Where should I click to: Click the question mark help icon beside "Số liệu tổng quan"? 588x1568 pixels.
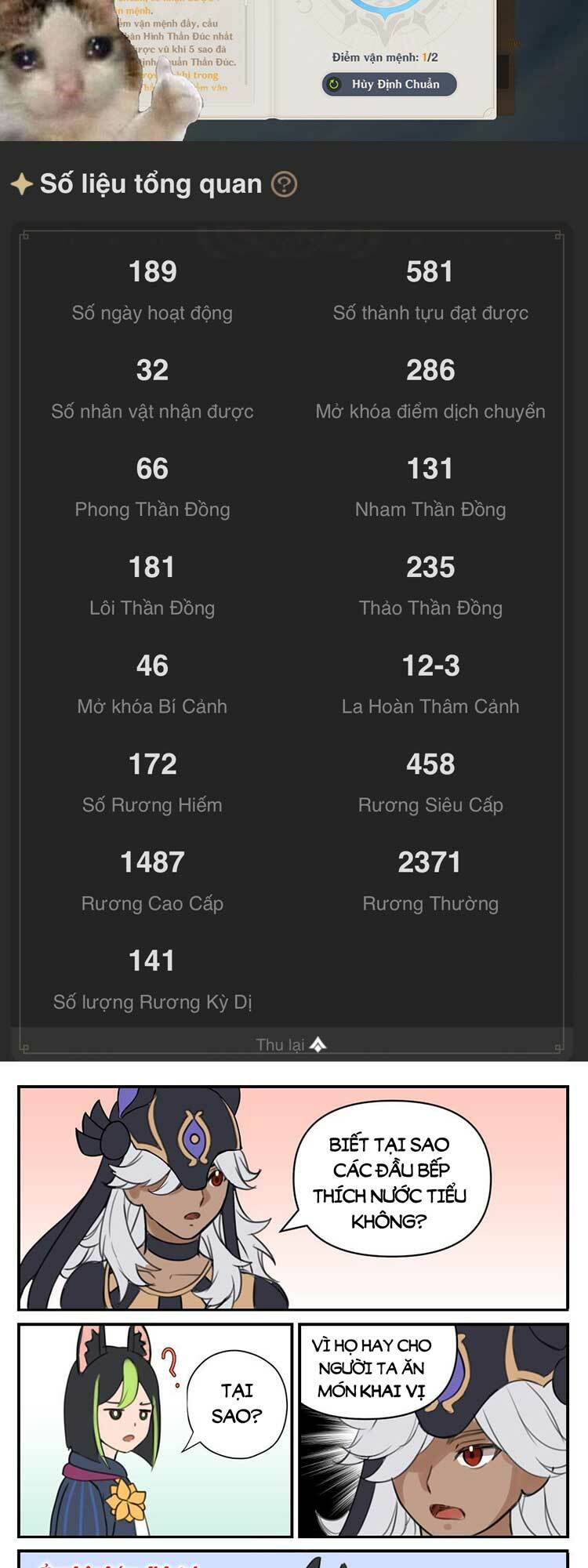click(285, 183)
